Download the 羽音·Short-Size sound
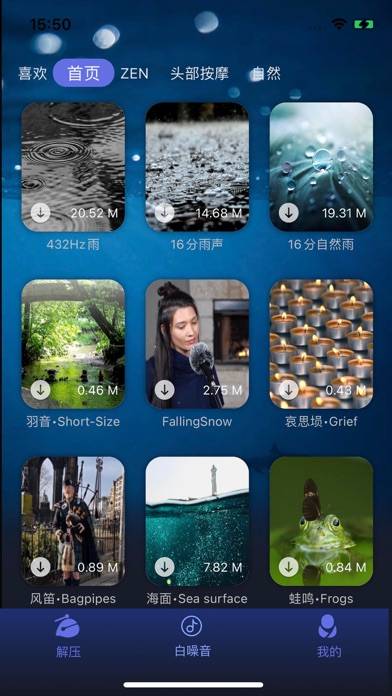 click(x=40, y=390)
